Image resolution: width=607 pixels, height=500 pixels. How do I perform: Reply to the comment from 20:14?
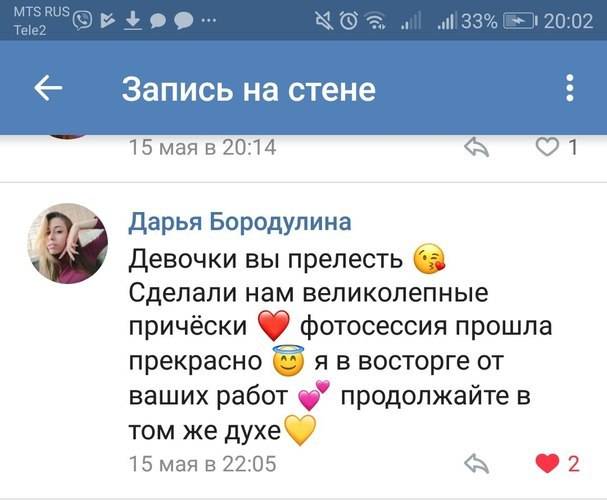(478, 148)
